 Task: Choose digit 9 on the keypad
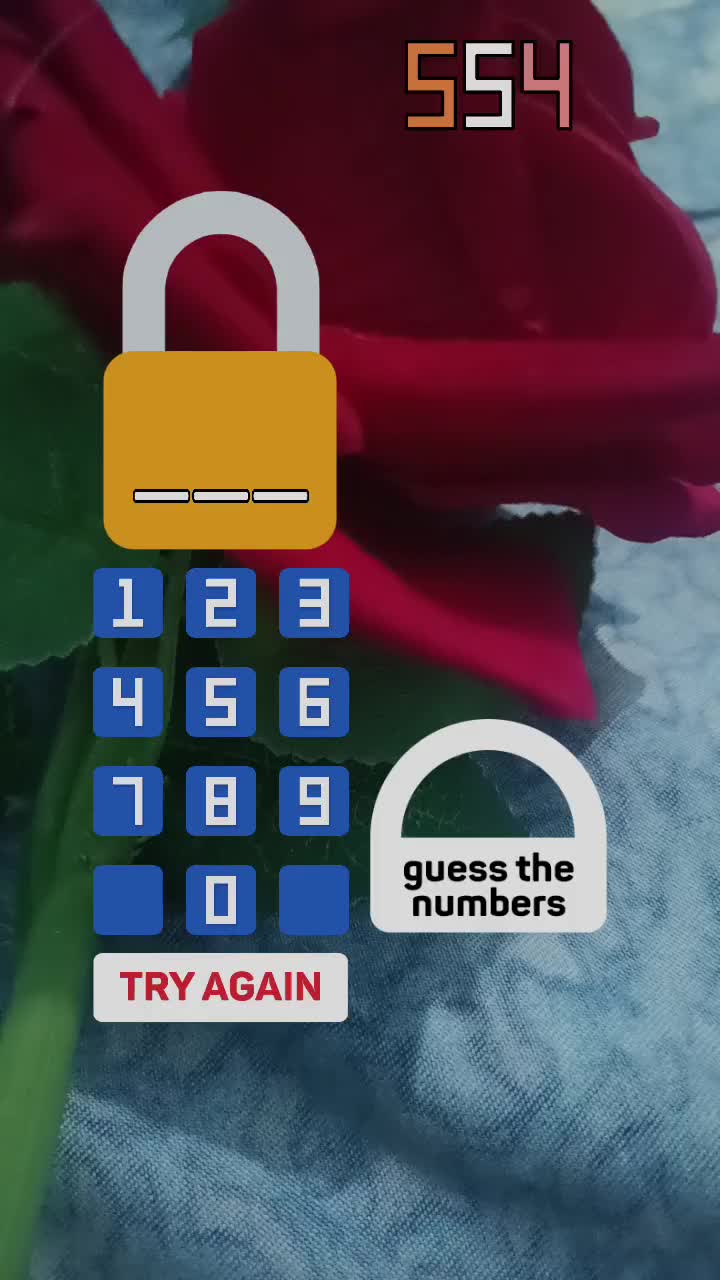click(314, 801)
